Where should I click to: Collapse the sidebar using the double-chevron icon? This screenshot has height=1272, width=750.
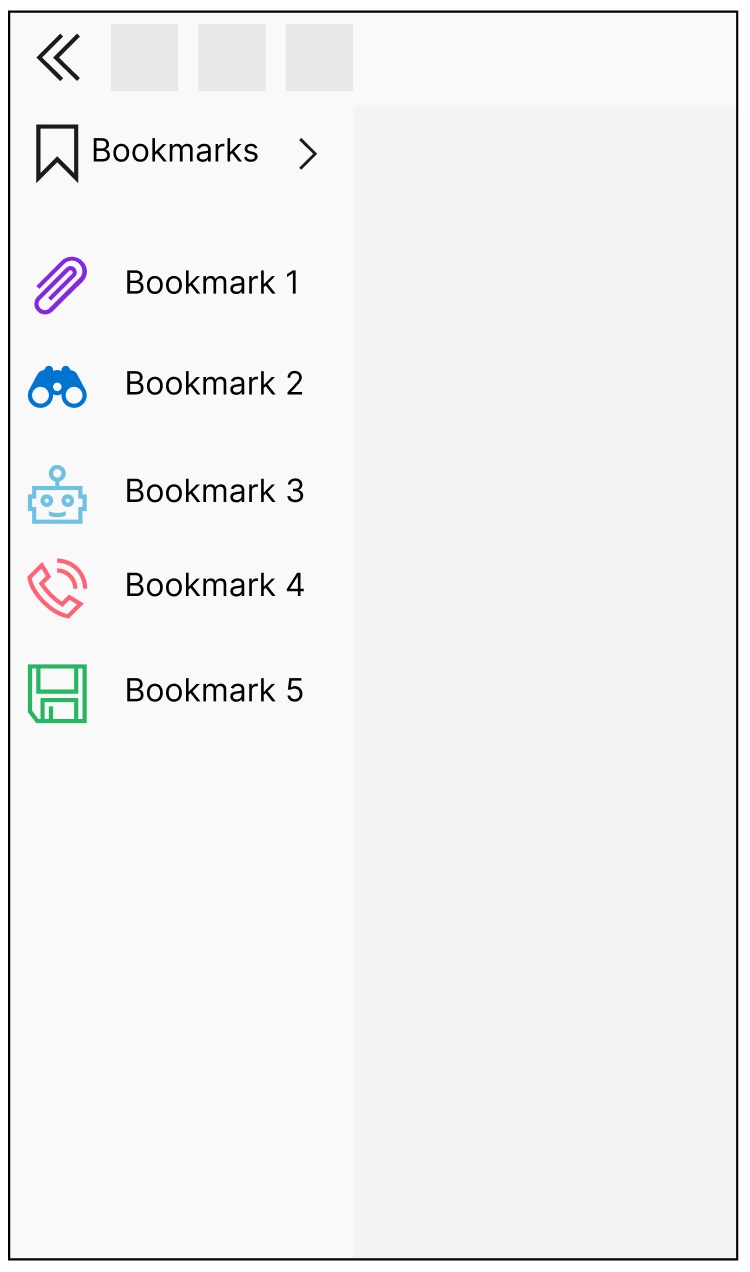[58, 57]
